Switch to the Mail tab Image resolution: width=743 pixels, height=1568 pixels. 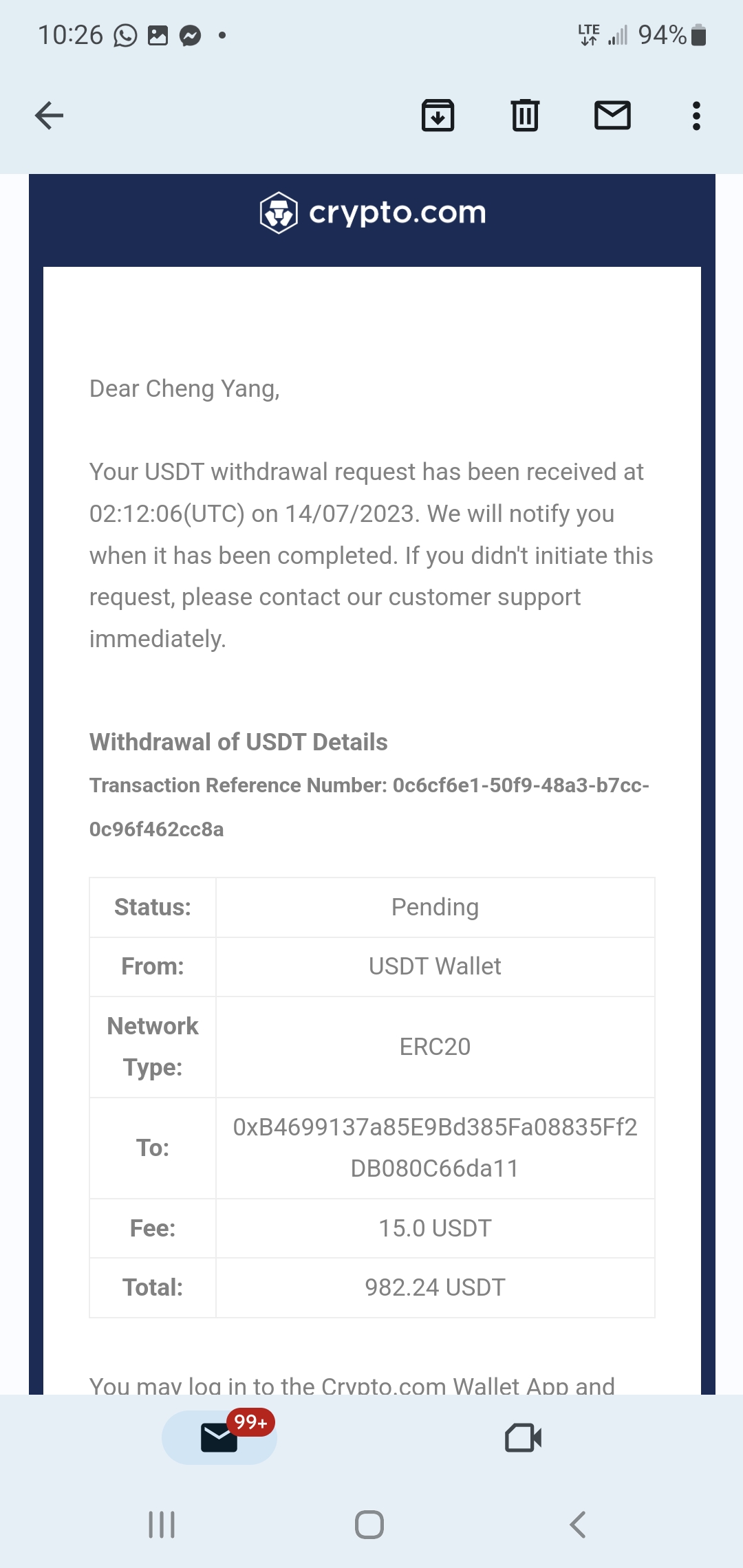(x=219, y=1437)
